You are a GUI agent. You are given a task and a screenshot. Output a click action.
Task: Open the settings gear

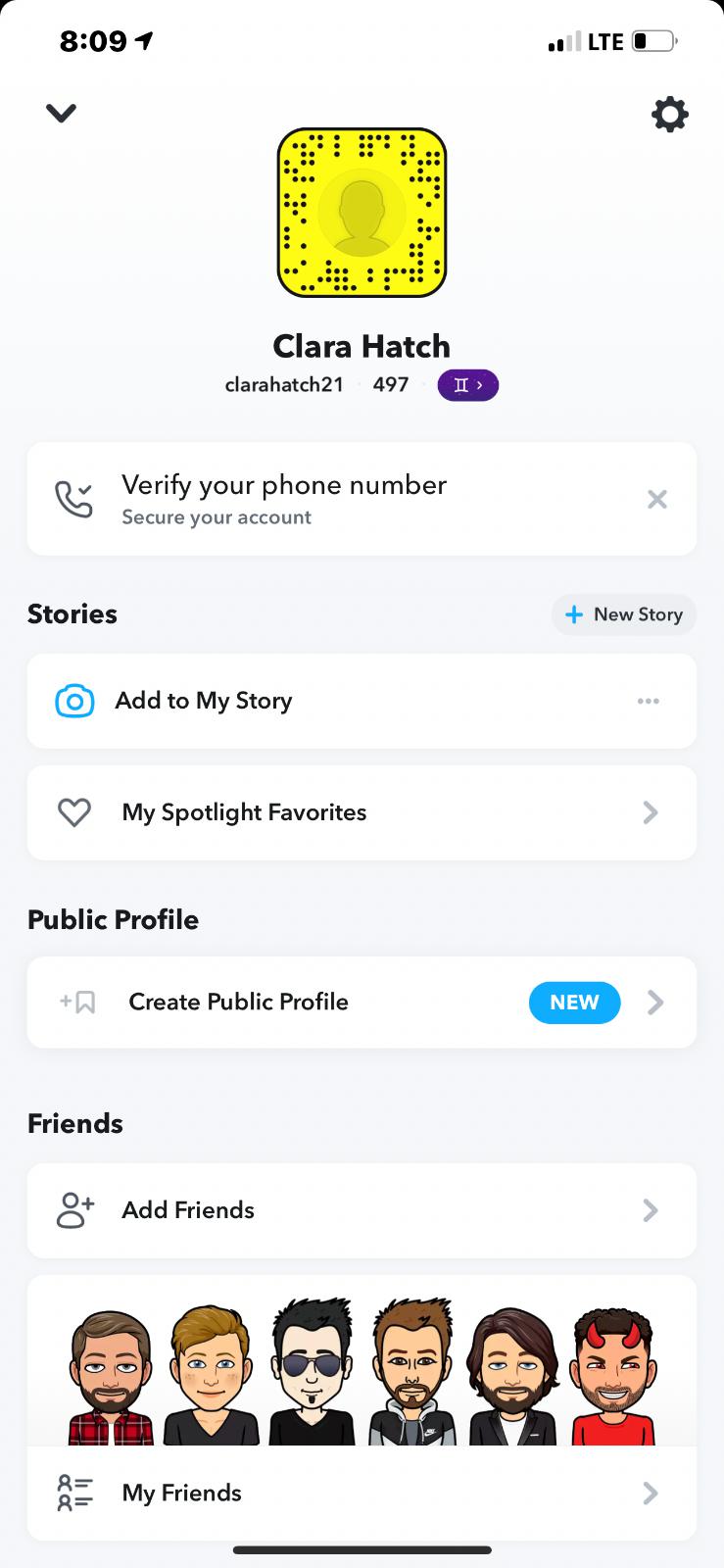pyautogui.click(x=670, y=115)
